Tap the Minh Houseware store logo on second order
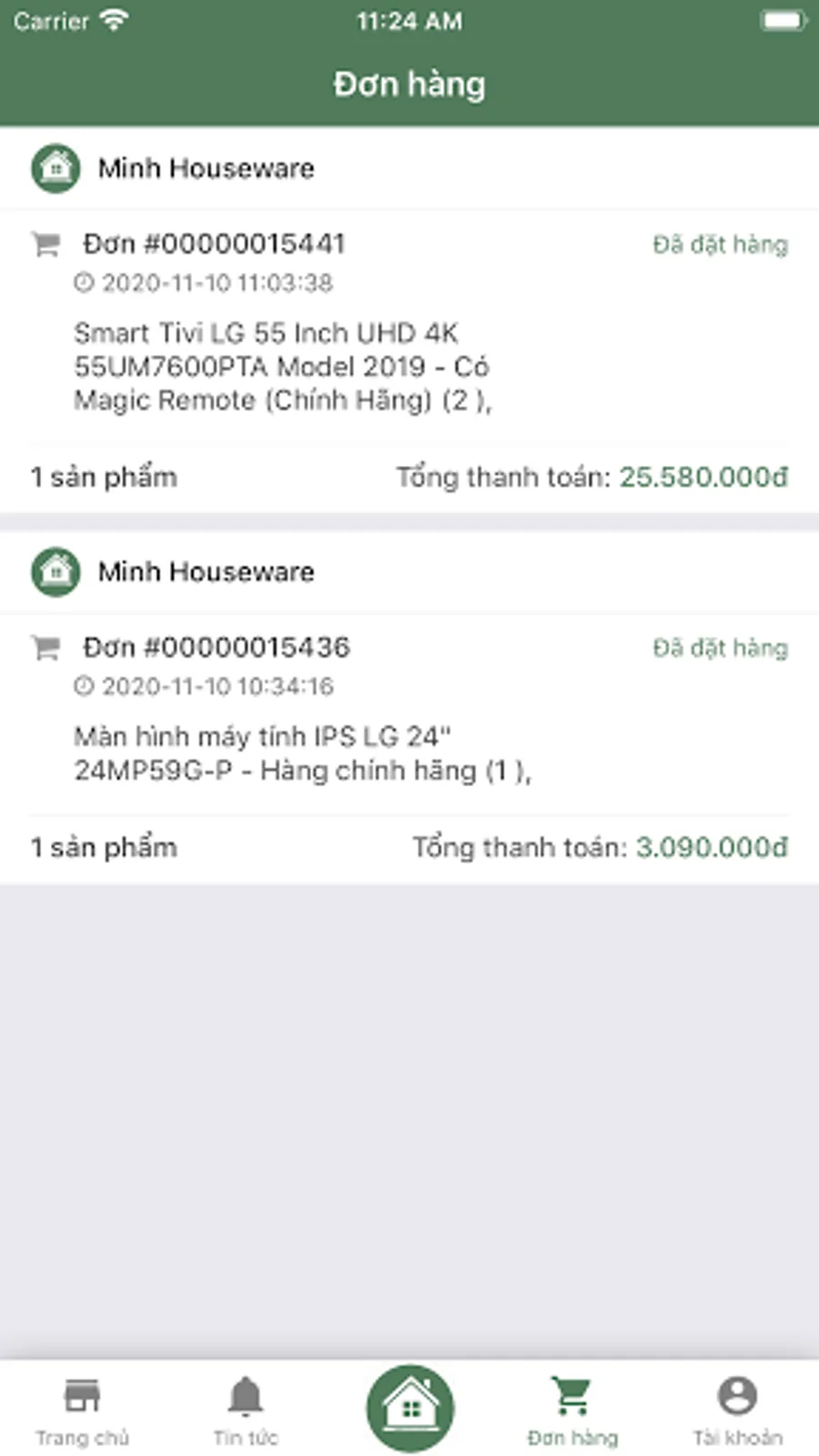The width and height of the screenshot is (819, 1456). 56,571
